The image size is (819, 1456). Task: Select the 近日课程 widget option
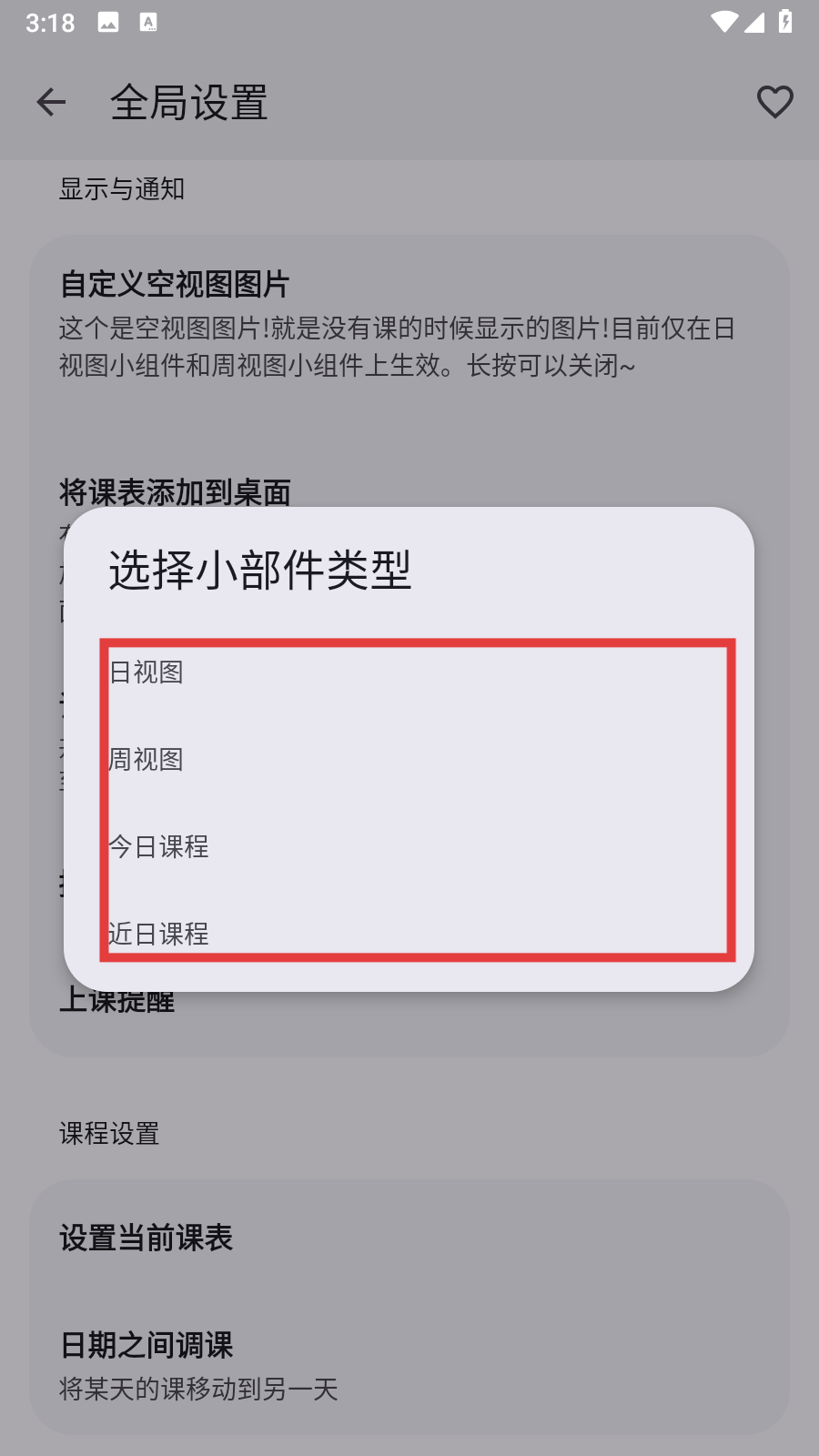[x=159, y=934]
